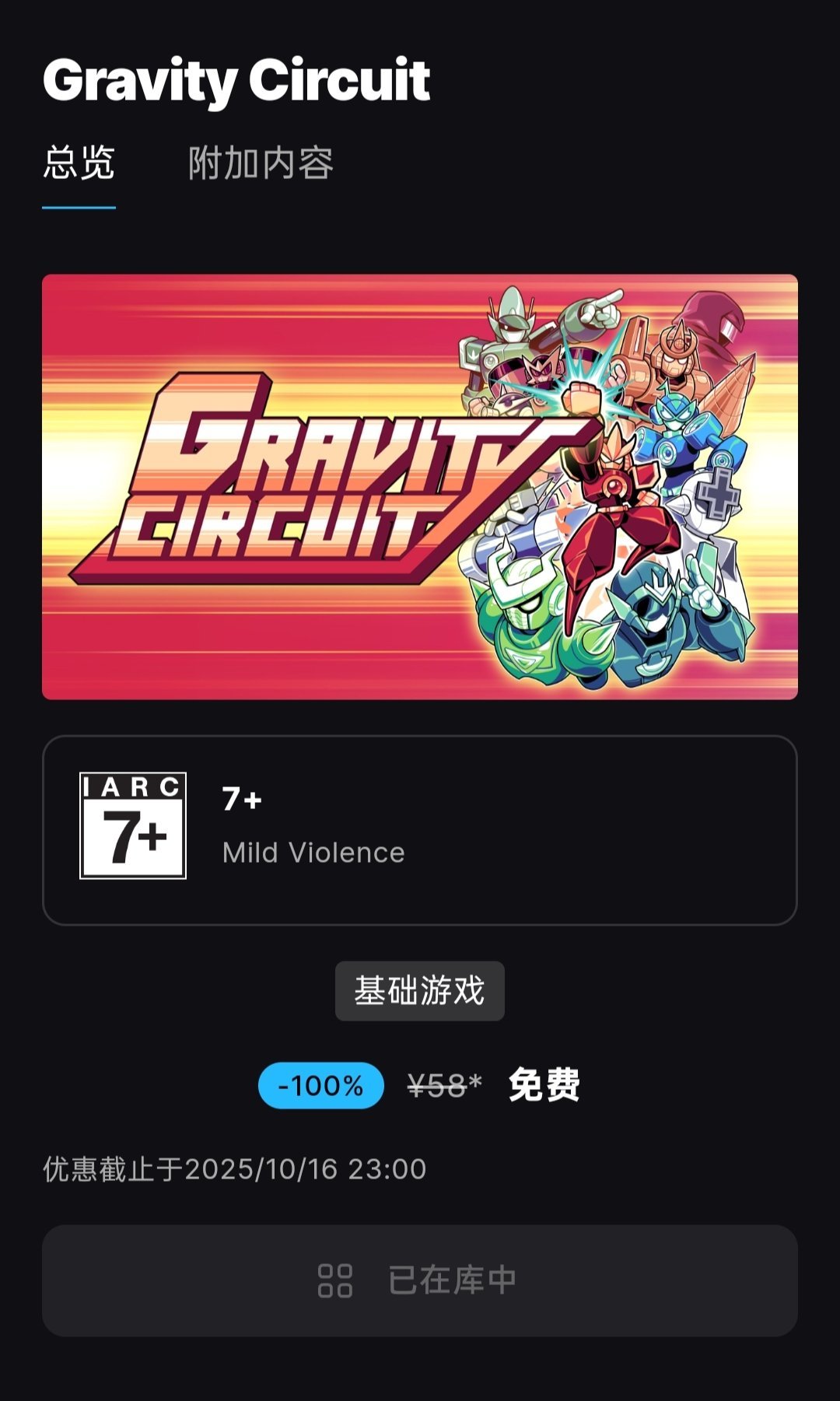The height and width of the screenshot is (1401, 840).
Task: Tap the 已在库中 button
Action: tap(420, 1280)
